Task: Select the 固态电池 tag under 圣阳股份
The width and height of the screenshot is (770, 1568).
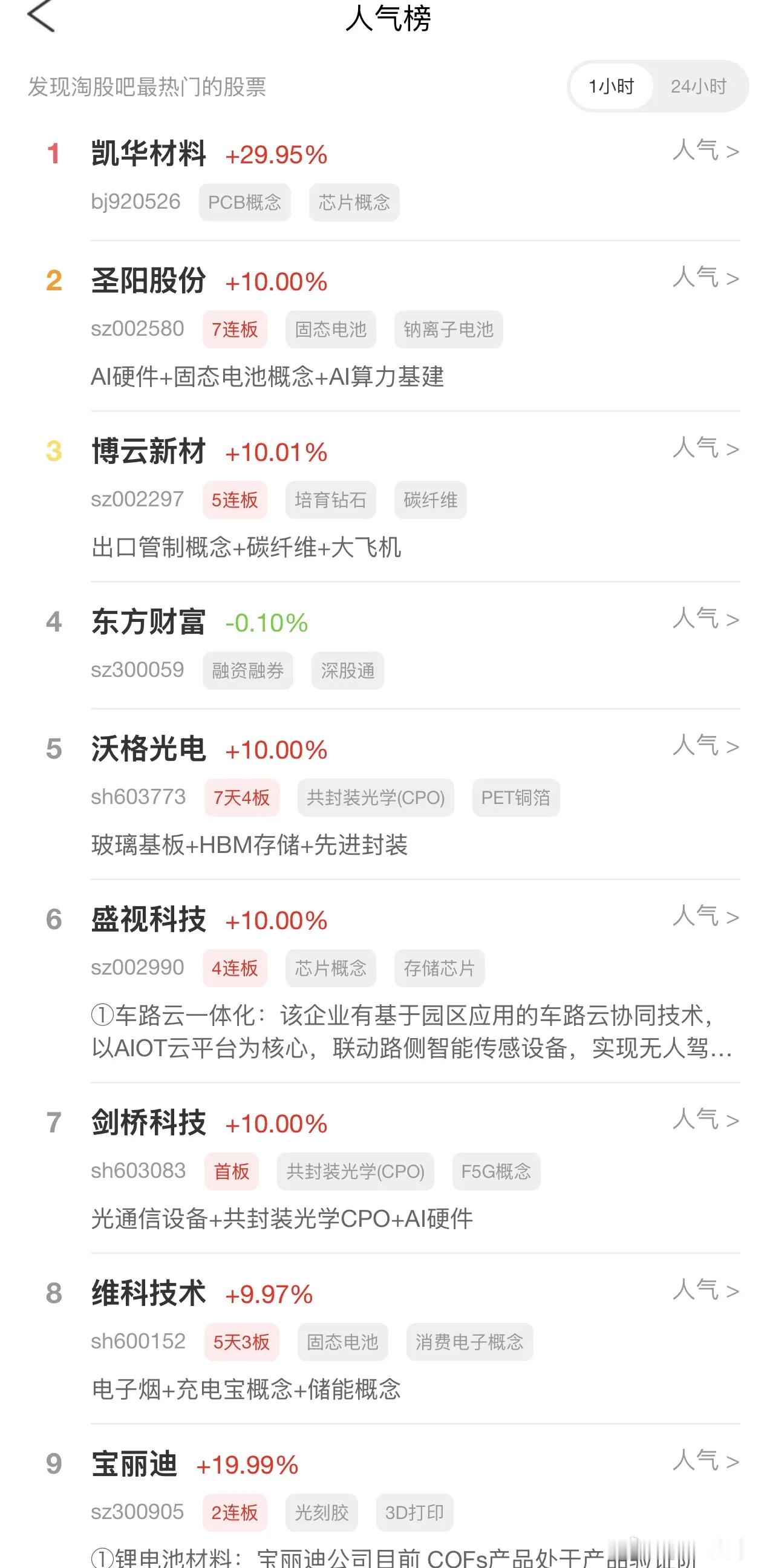Action: point(330,329)
